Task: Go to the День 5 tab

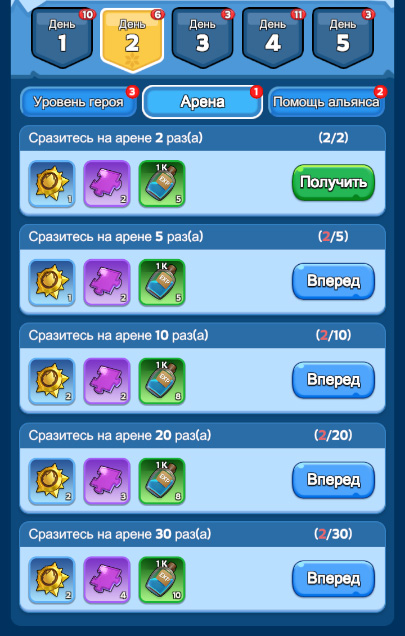Action: pos(343,38)
